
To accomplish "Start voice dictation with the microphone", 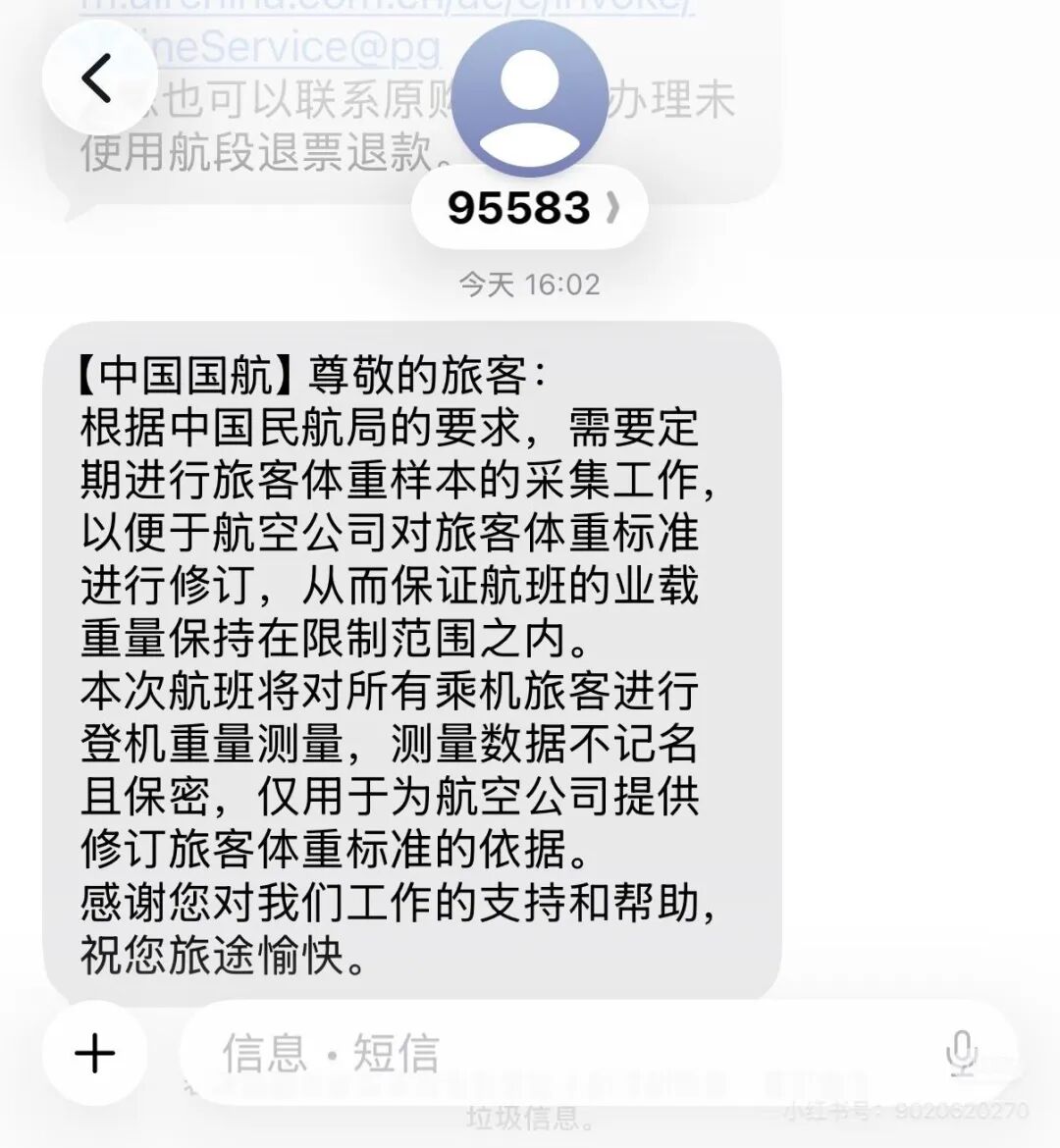I will pyautogui.click(x=960, y=1053).
